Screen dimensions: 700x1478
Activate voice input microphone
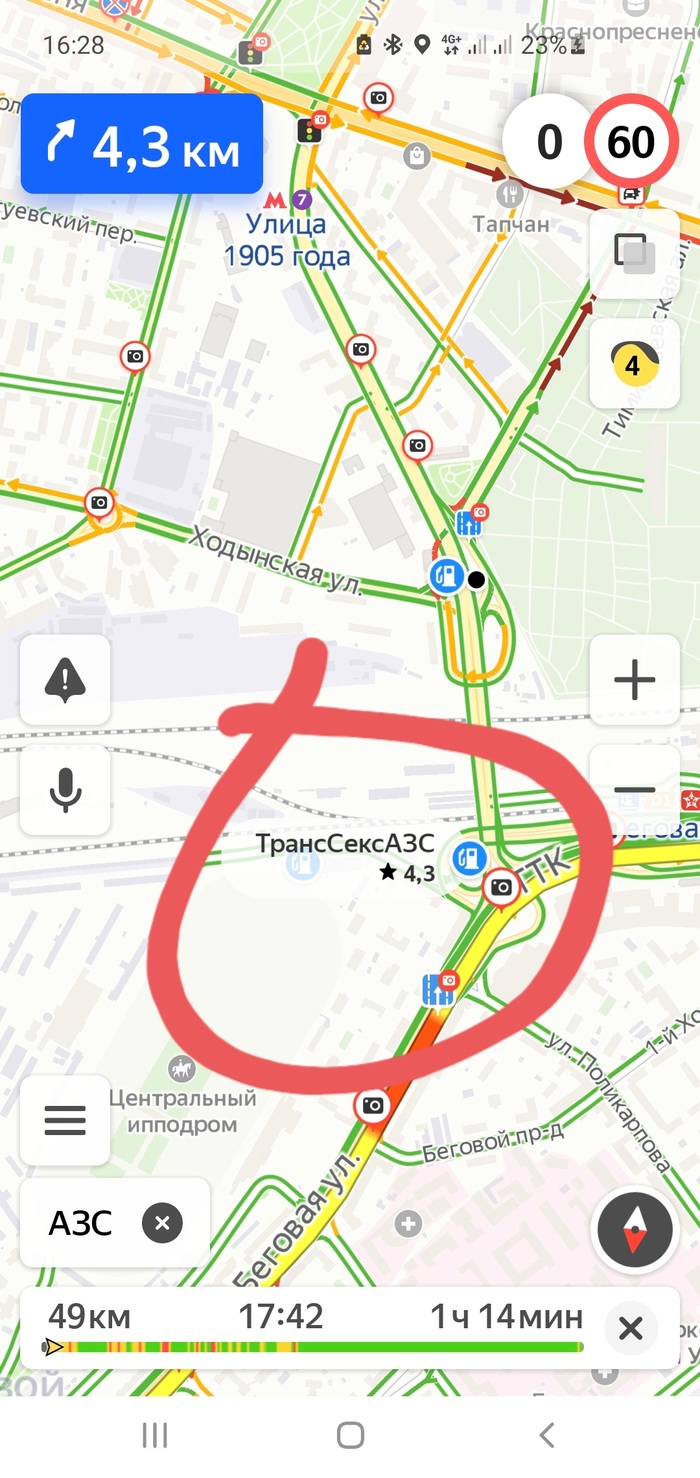pos(65,790)
